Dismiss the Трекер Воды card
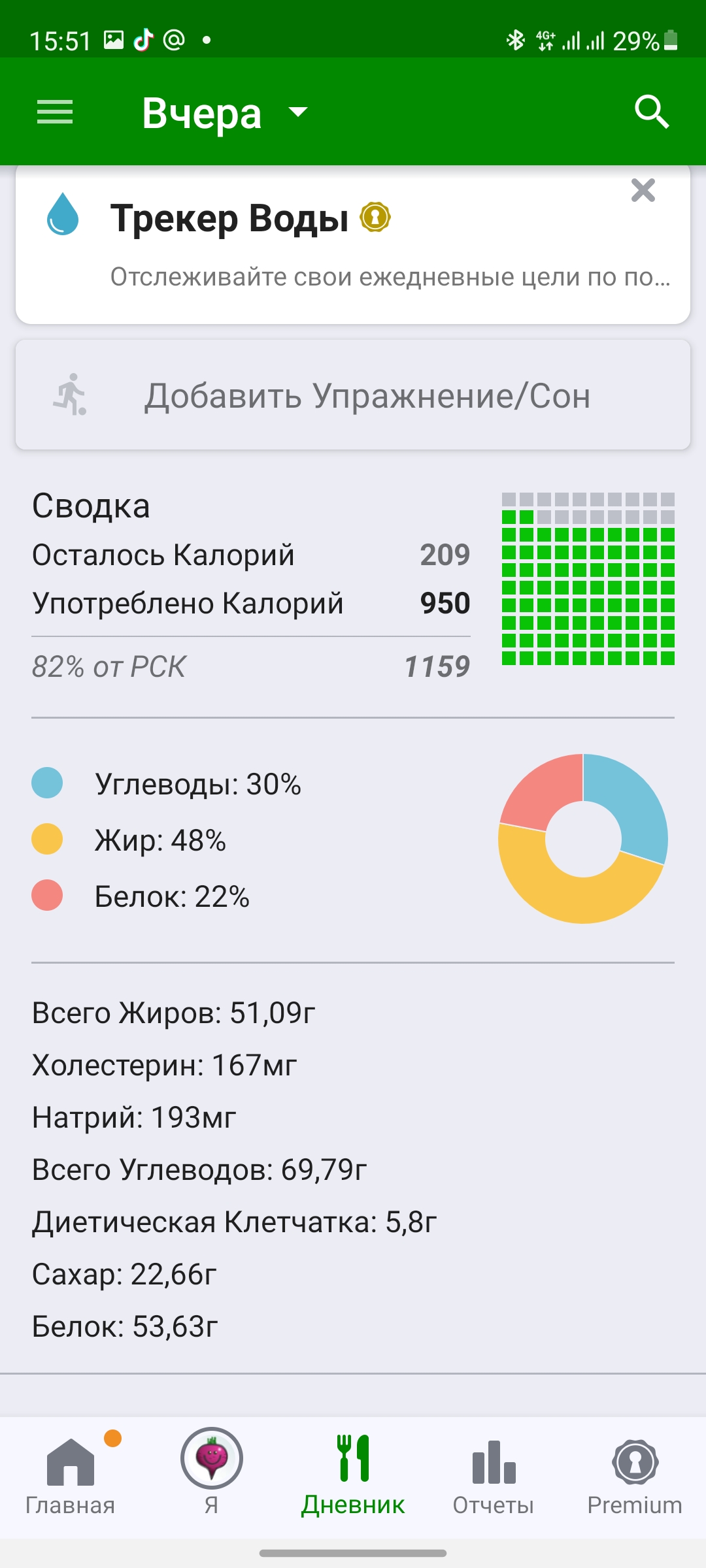Image resolution: width=706 pixels, height=1568 pixels. tap(643, 190)
